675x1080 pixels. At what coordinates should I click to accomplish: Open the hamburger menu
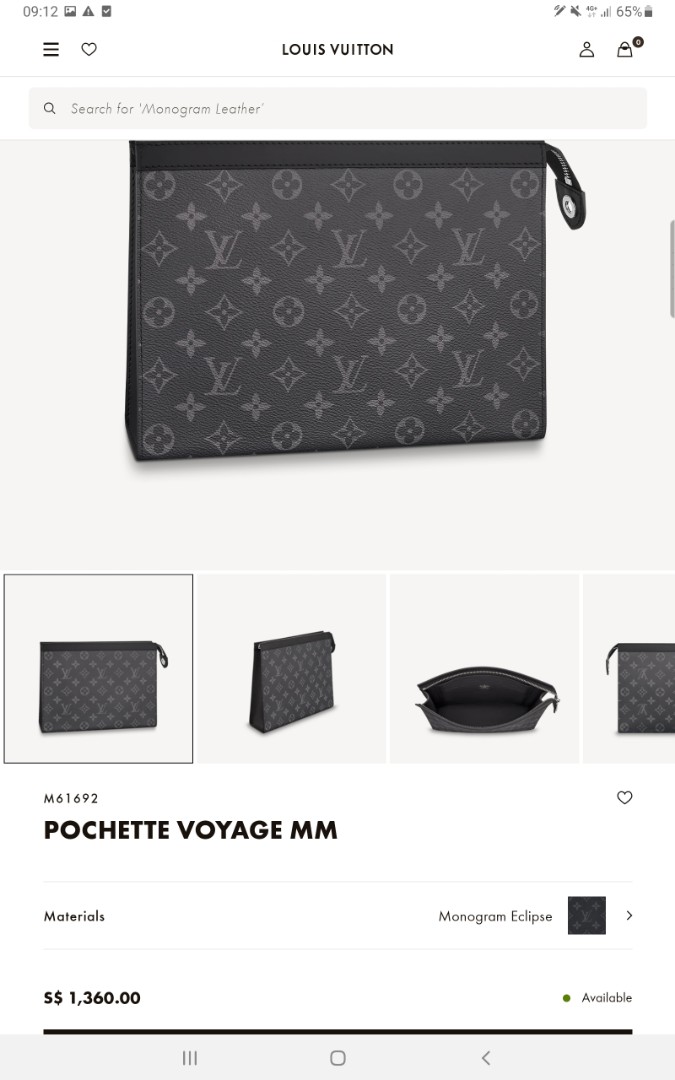[x=51, y=49]
